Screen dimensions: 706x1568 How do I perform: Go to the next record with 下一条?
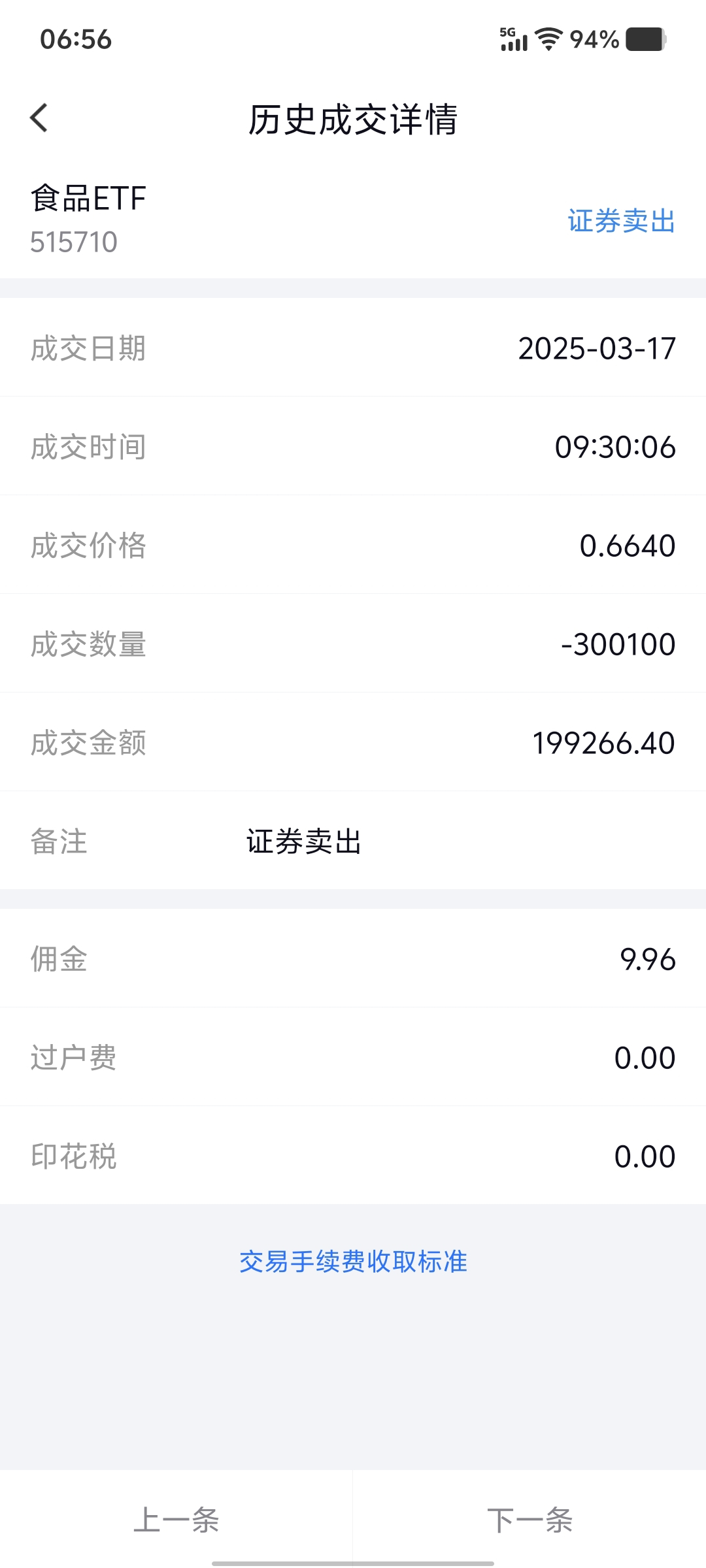coord(529,1519)
